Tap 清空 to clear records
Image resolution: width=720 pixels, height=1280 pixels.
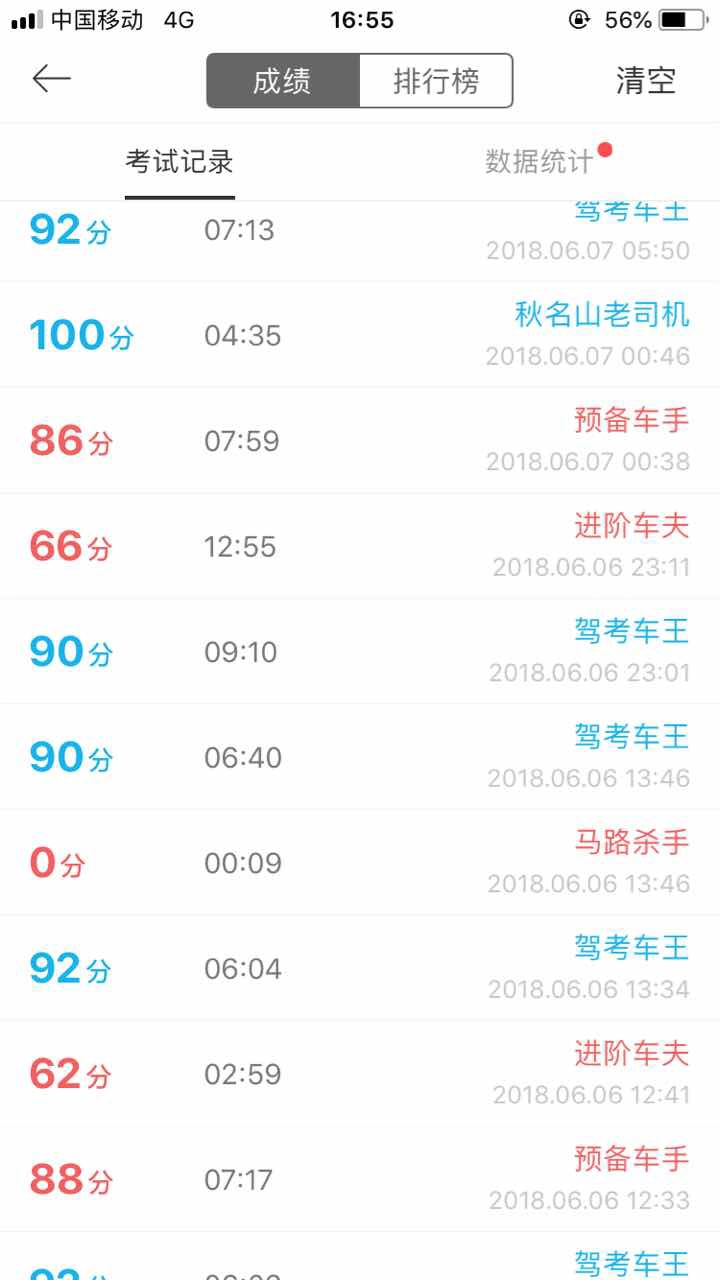[646, 81]
